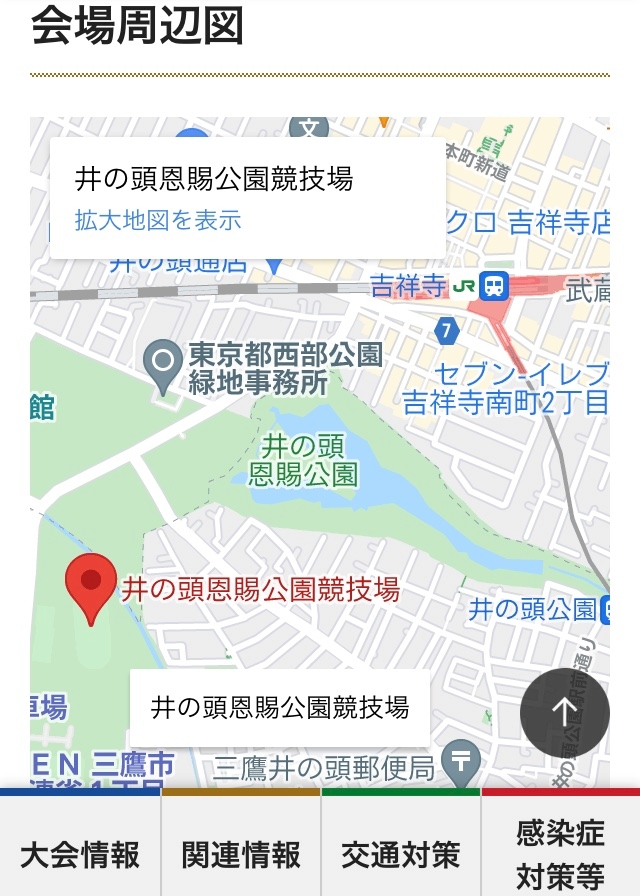
Task: Select the 東京都西部公園緑地事務所 map marker
Action: tap(163, 367)
